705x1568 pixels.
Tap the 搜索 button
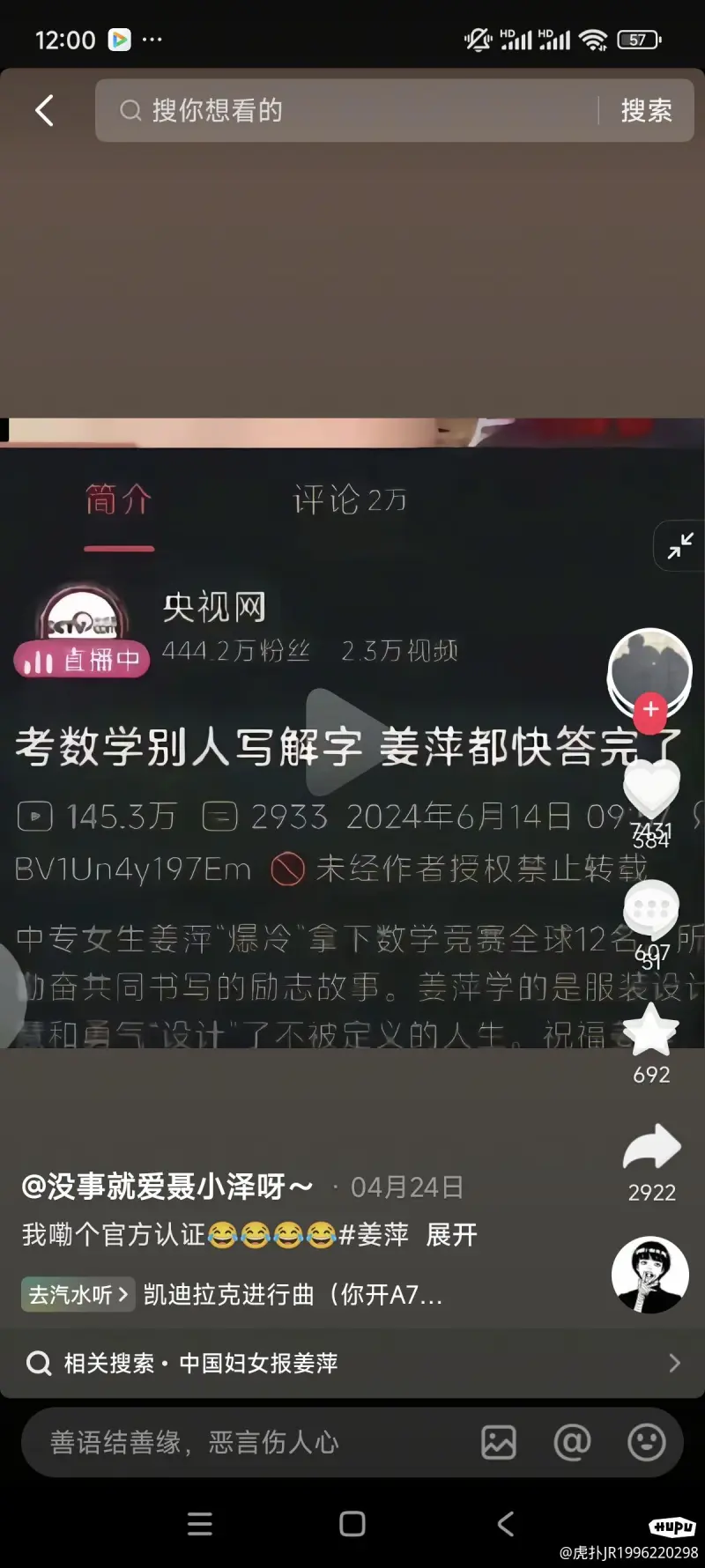tap(646, 110)
